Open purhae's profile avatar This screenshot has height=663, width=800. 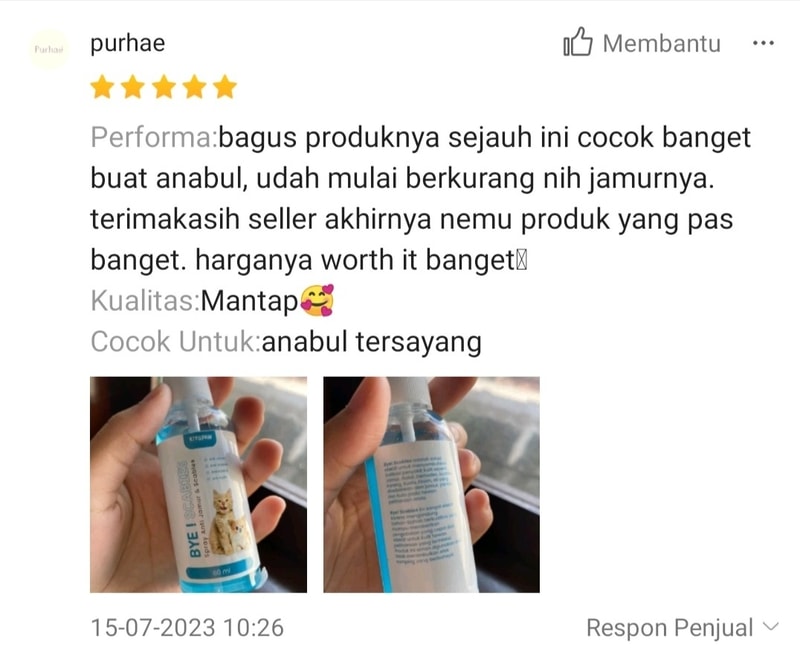click(49, 47)
